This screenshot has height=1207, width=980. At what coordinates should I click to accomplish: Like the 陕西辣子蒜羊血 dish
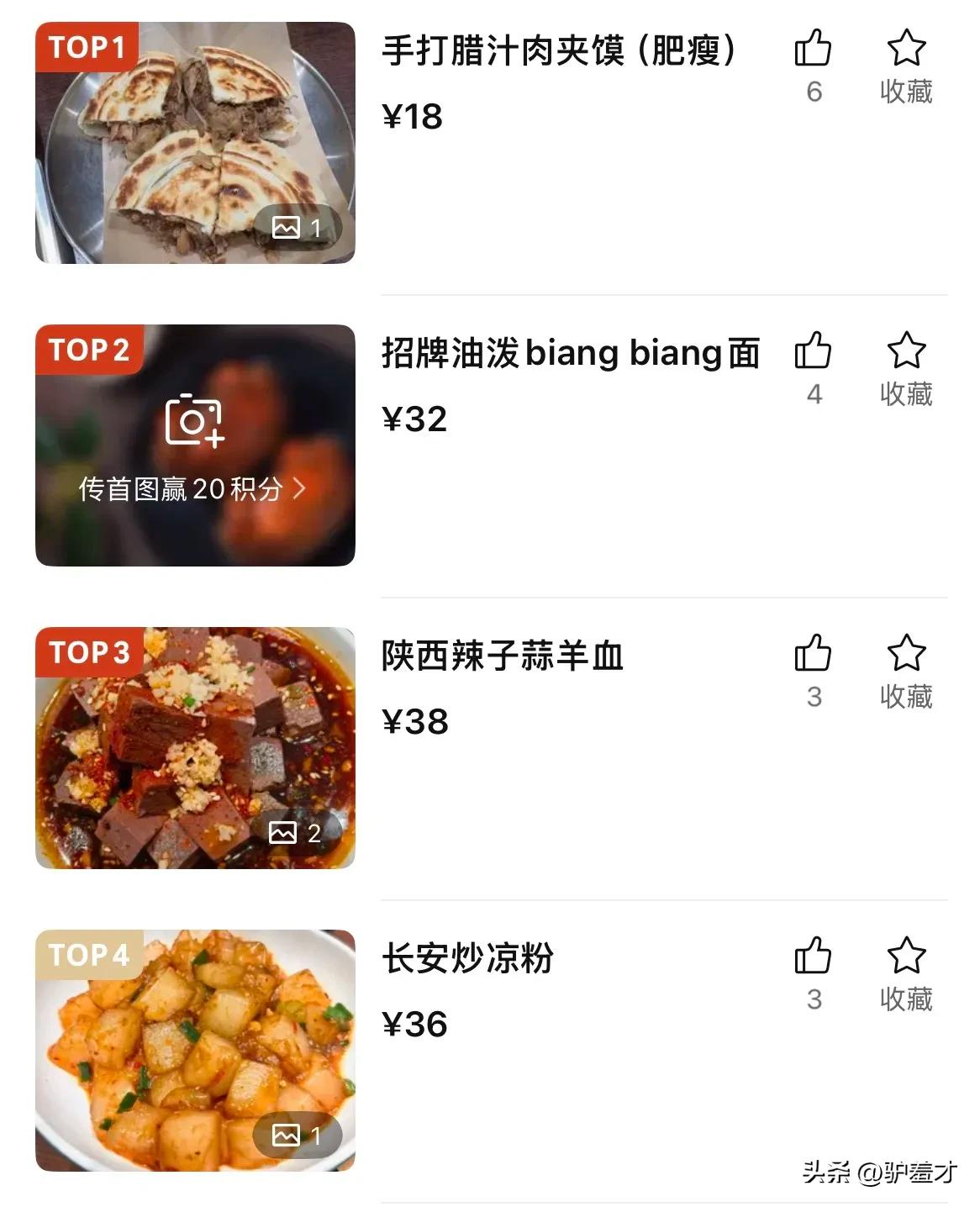813,653
